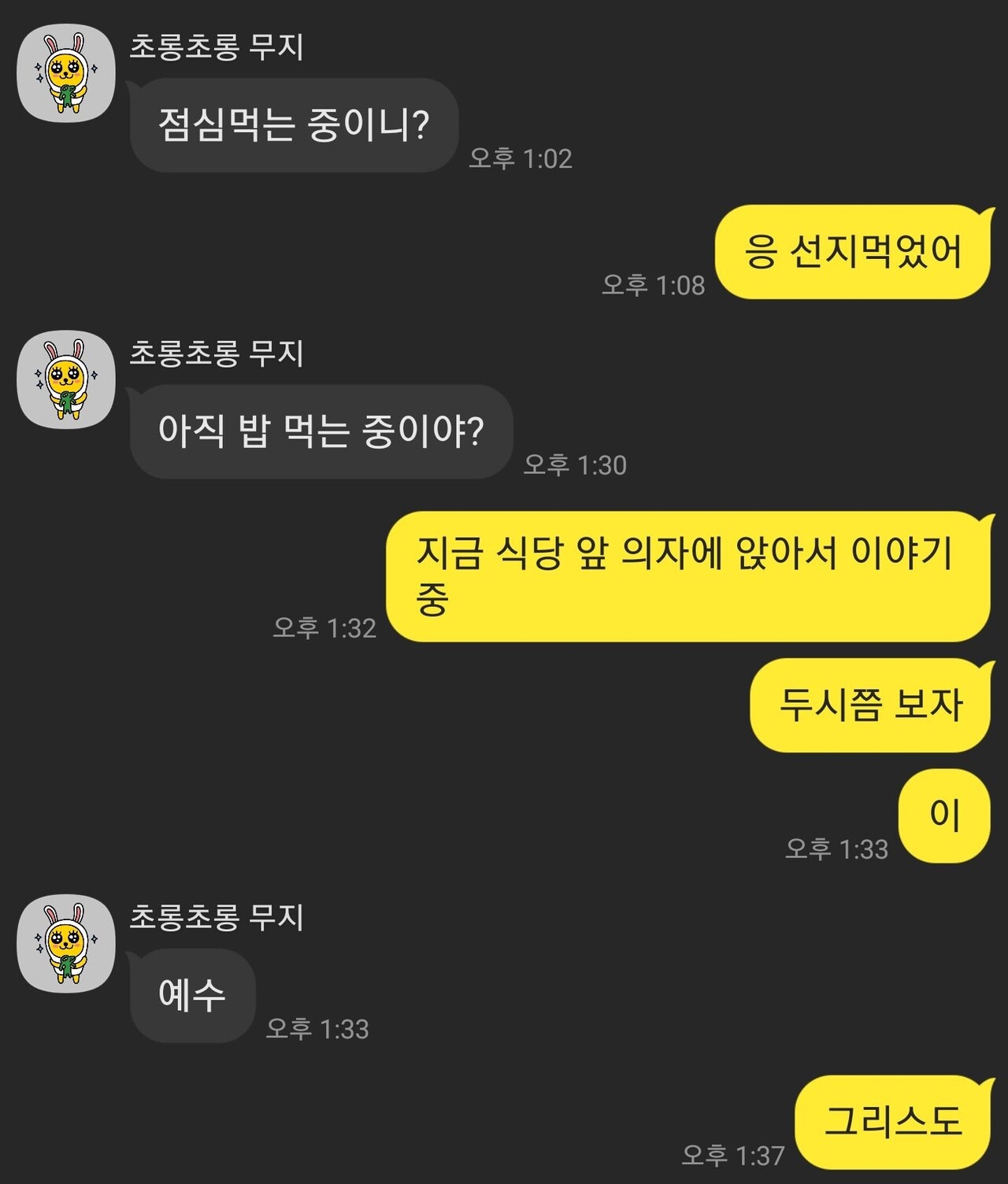Click the sender name 초롱초롱 무지 at top
The height and width of the screenshot is (1184, 1008).
[x=217, y=46]
